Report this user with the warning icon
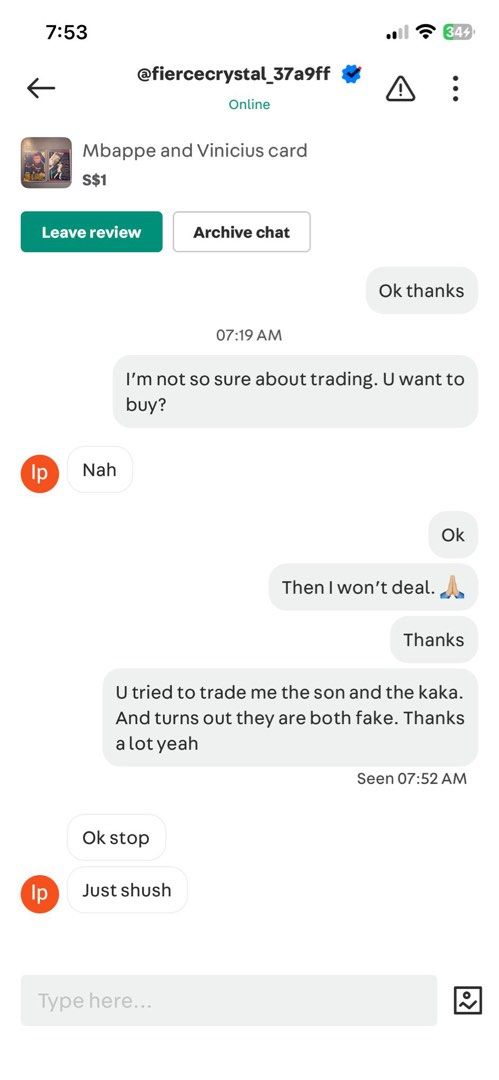The image size is (499, 1080). coord(400,88)
